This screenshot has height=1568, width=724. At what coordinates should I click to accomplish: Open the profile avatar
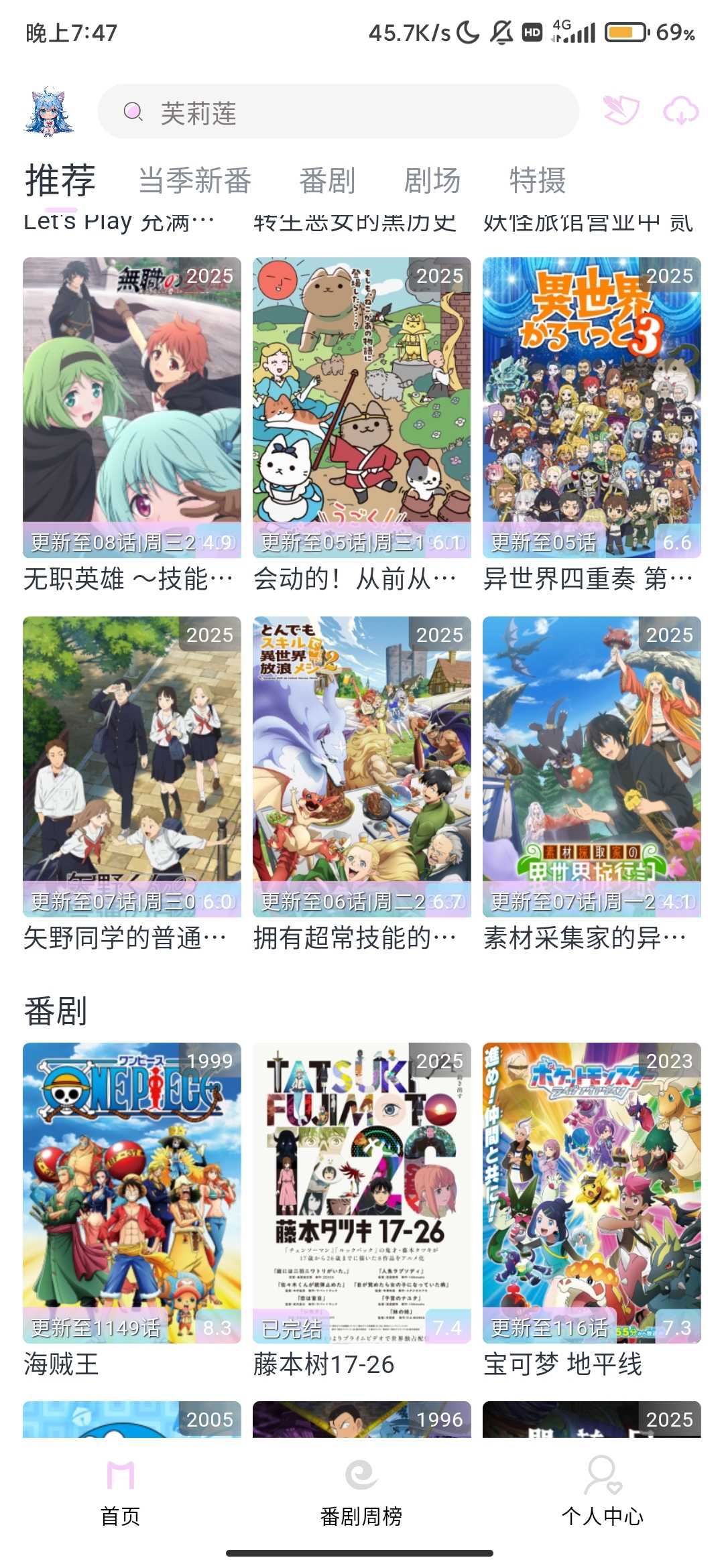click(50, 112)
